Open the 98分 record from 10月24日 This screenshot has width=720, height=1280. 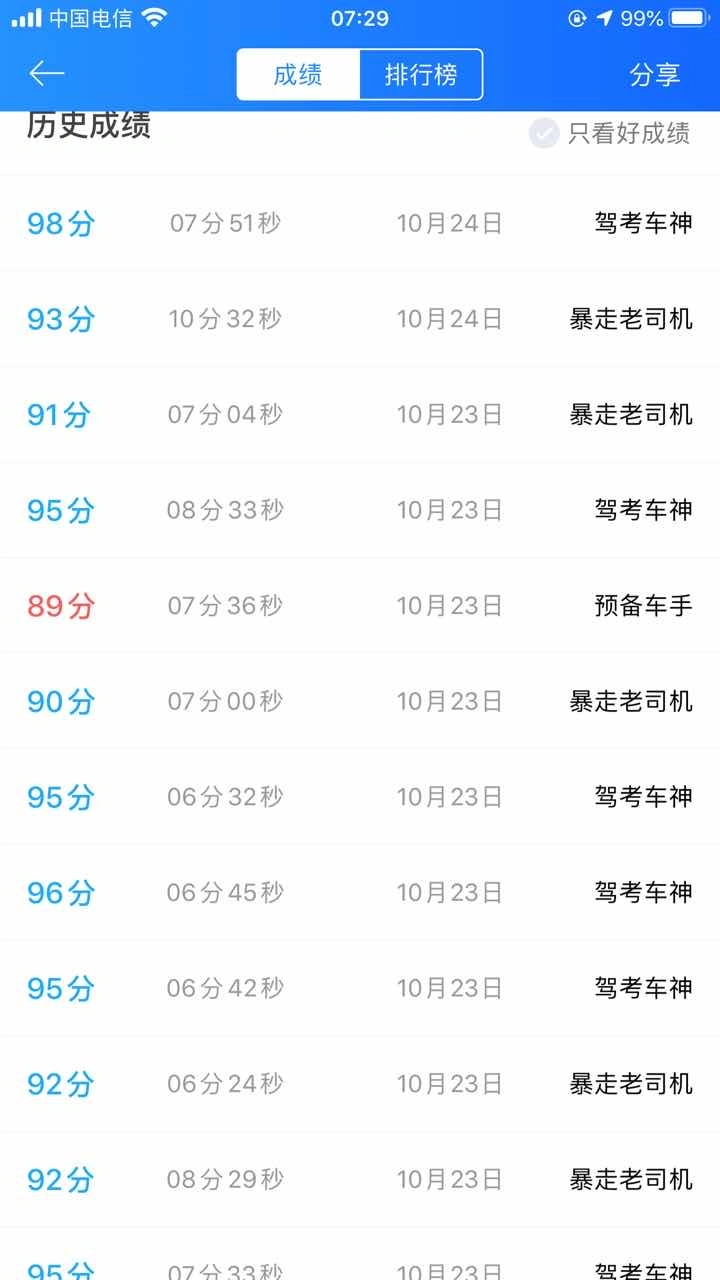[x=360, y=223]
